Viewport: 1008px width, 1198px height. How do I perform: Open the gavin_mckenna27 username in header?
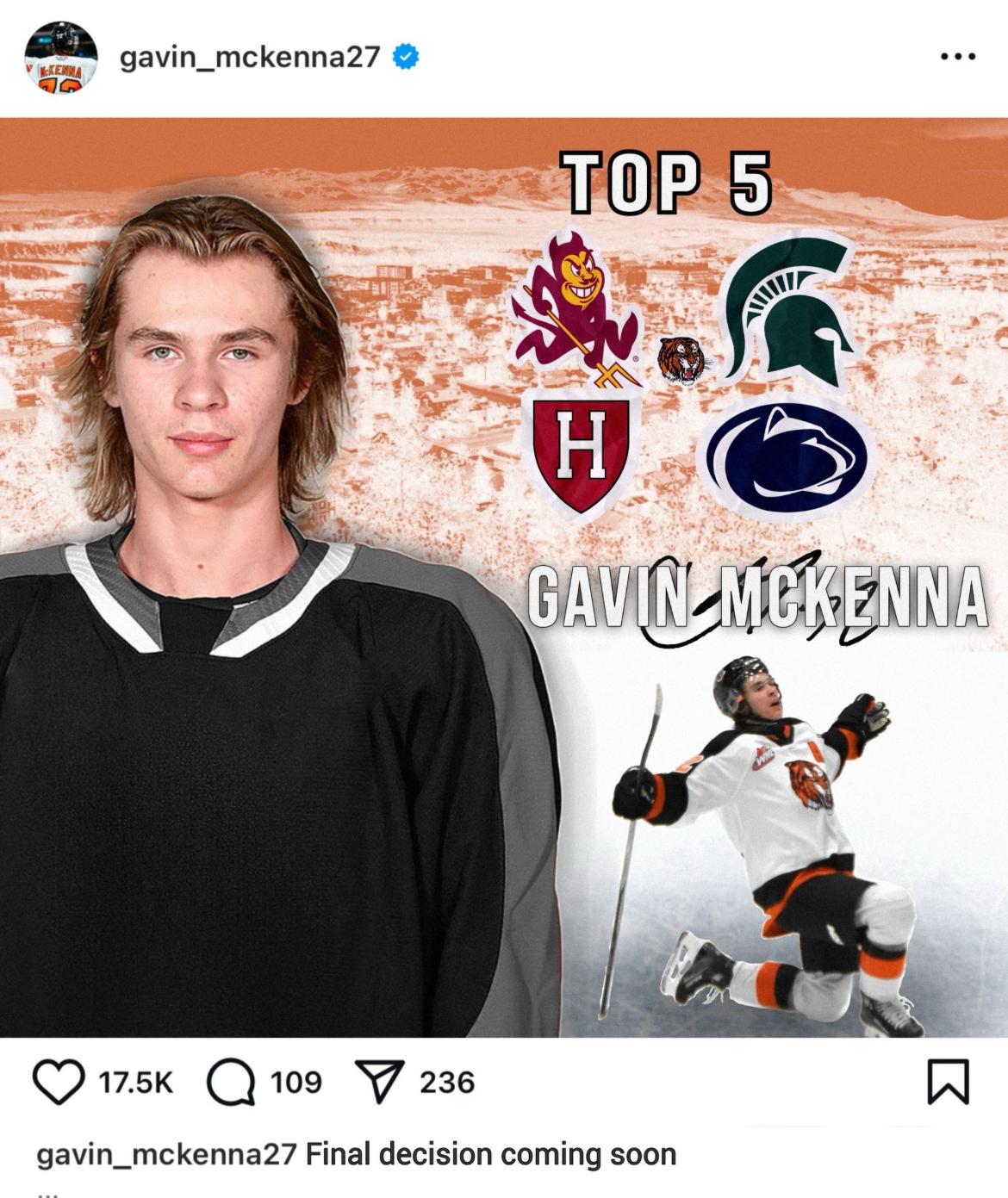point(250,57)
